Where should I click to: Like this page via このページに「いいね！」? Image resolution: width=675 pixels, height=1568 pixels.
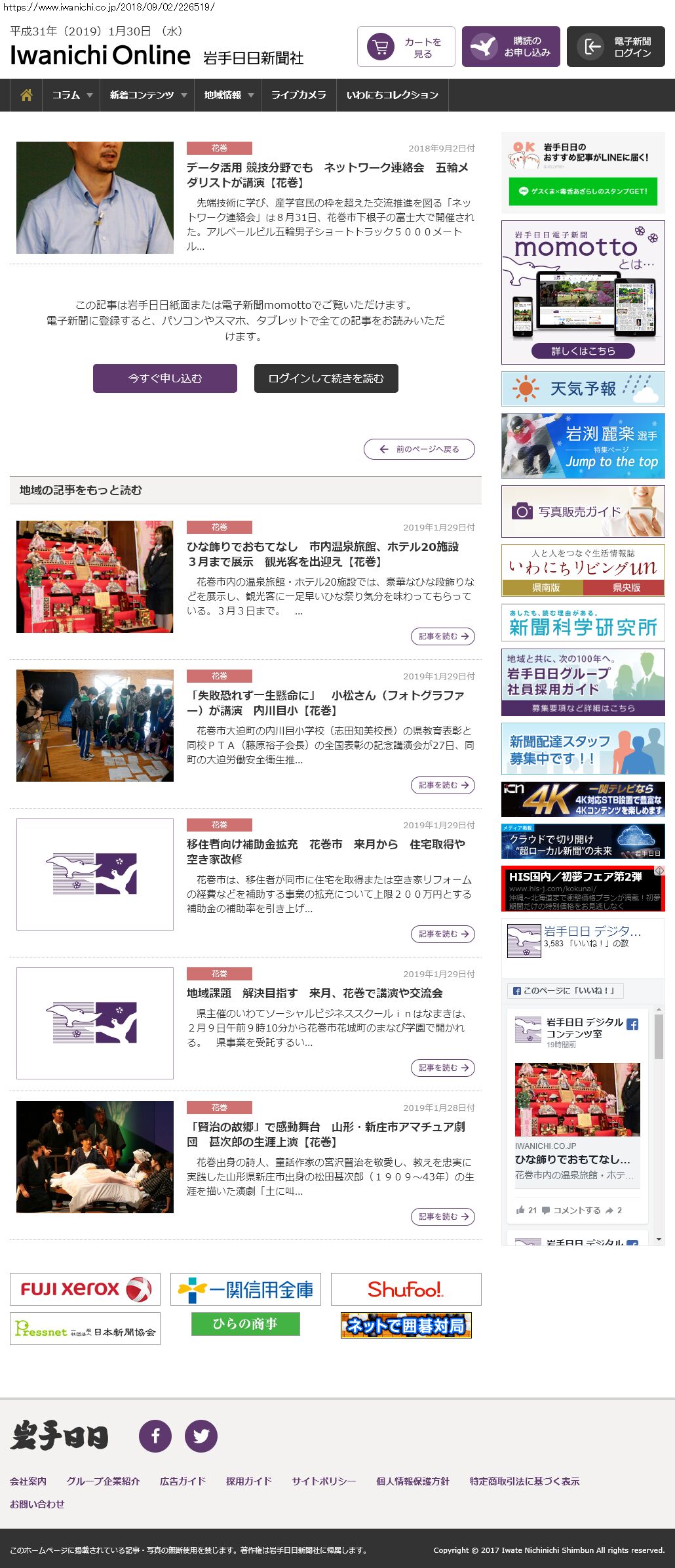click(566, 991)
